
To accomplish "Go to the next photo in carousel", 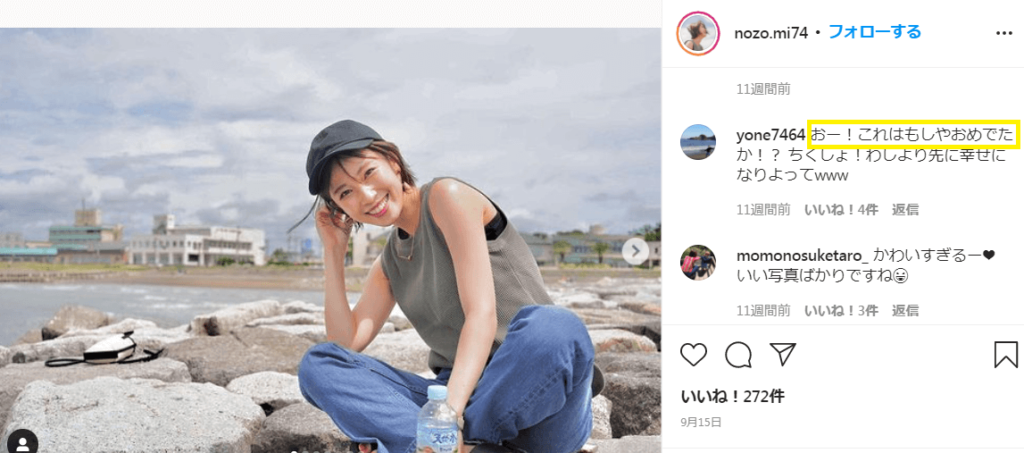I will [635, 251].
